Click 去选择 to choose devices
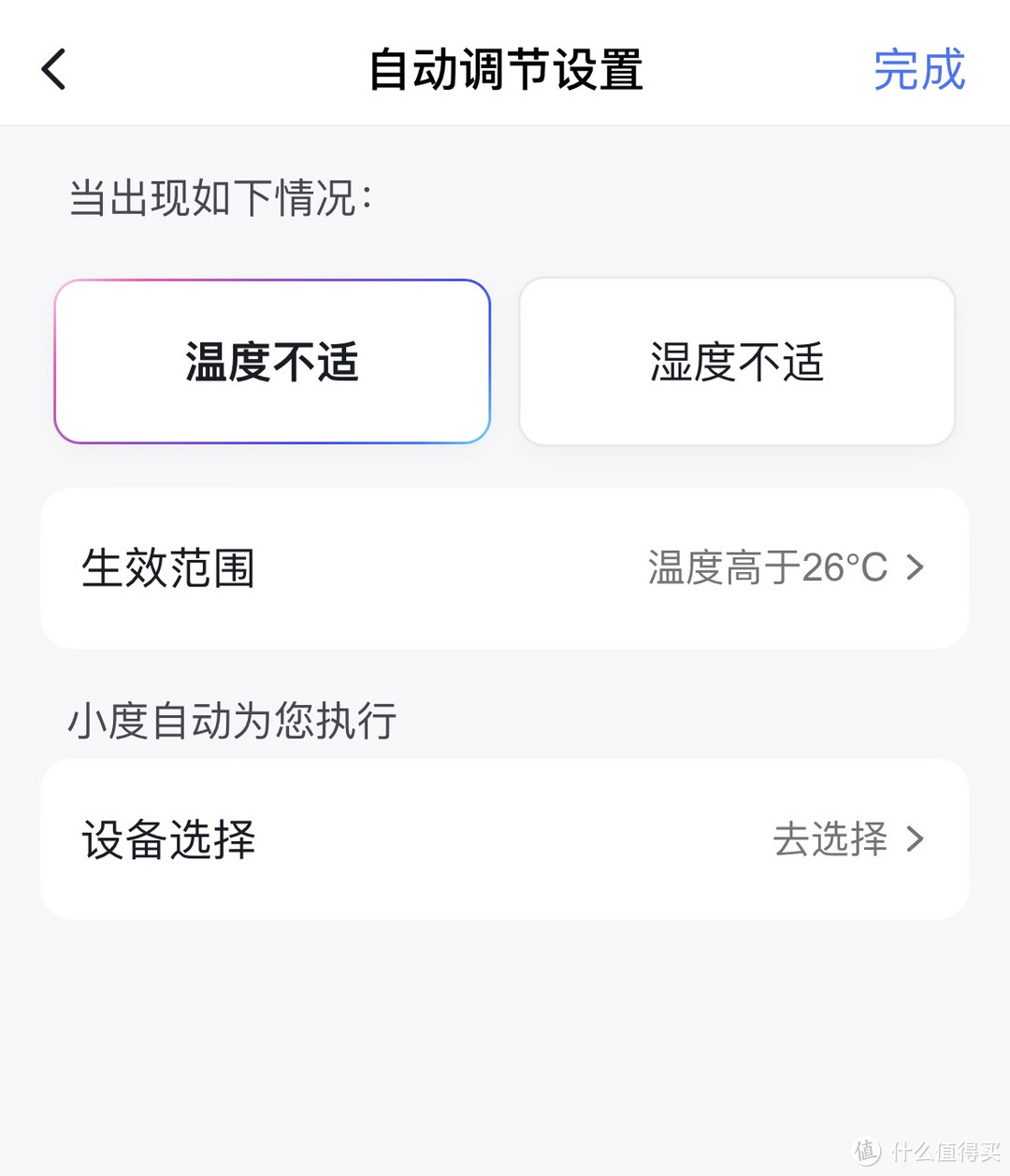Viewport: 1010px width, 1176px height. [x=830, y=839]
